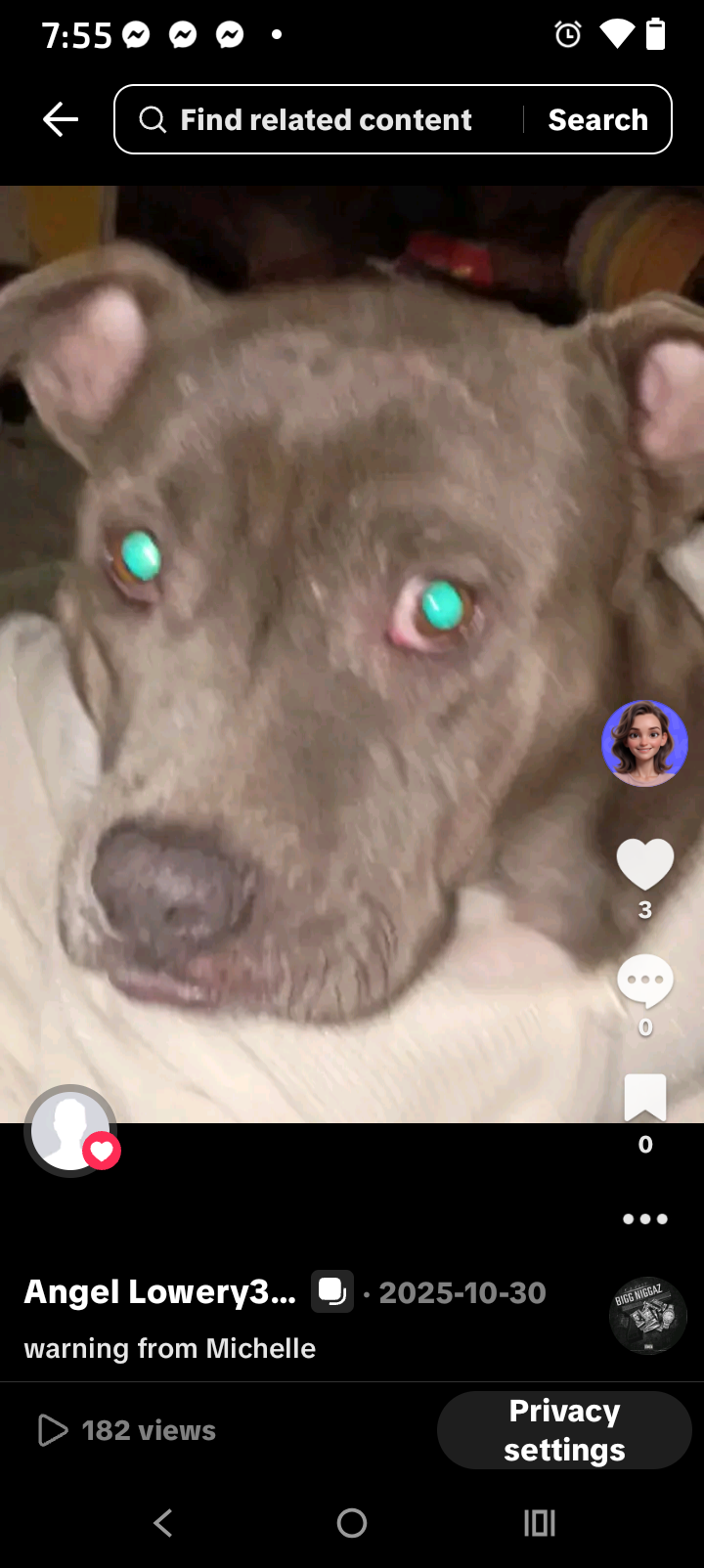Viewport: 704px width, 1568px height.
Task: Open the three-dot more options menu
Action: (x=644, y=1219)
